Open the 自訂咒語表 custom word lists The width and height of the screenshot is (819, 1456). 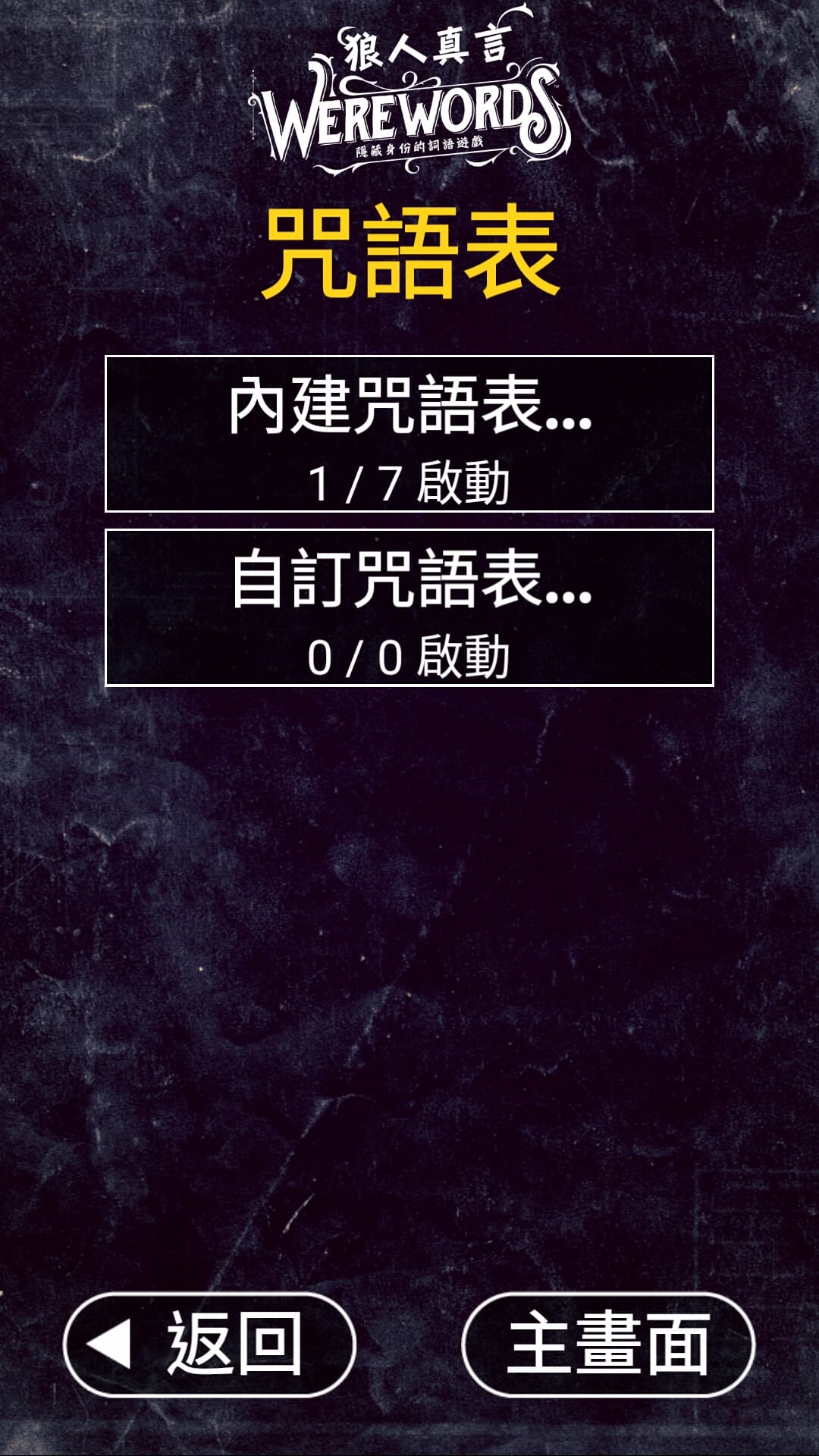409,608
